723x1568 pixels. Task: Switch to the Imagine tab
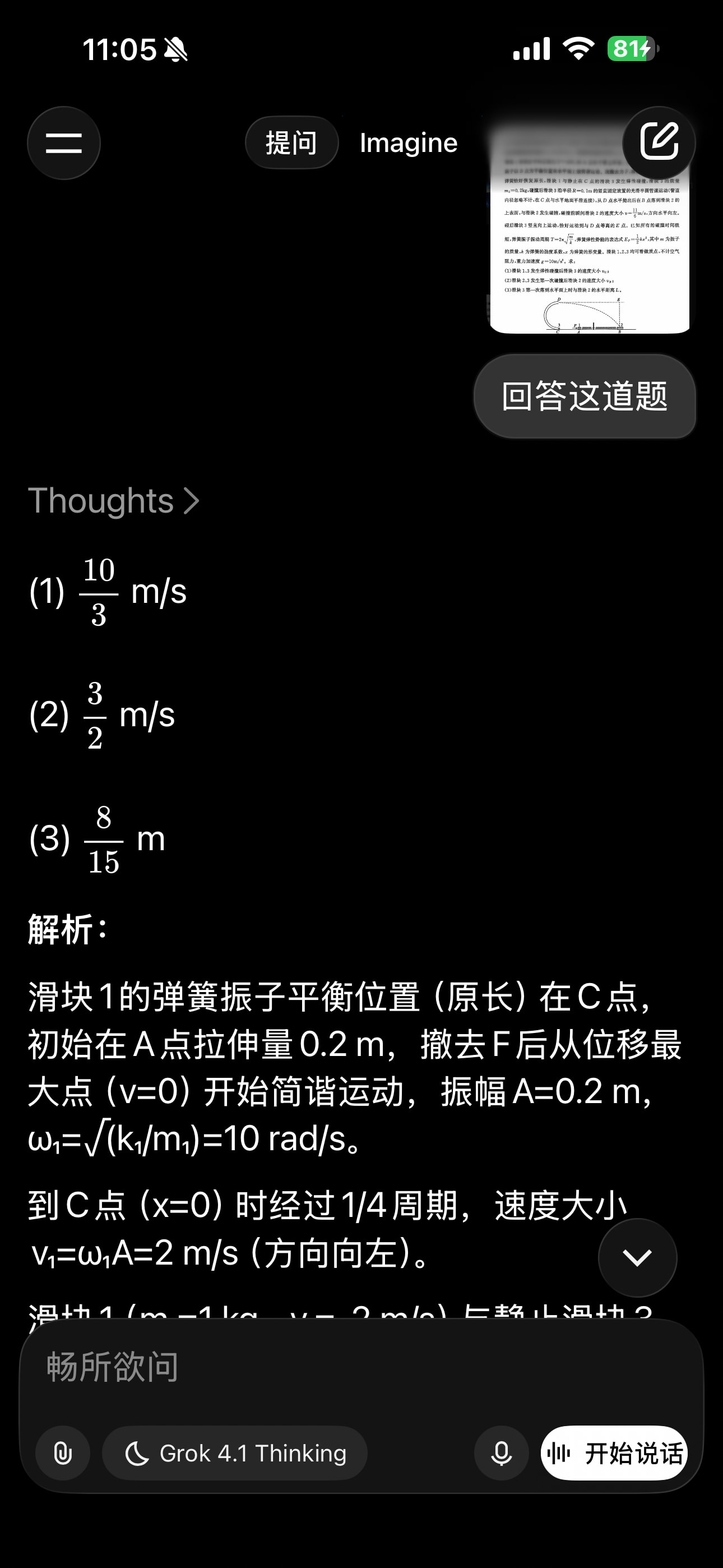coord(409,142)
